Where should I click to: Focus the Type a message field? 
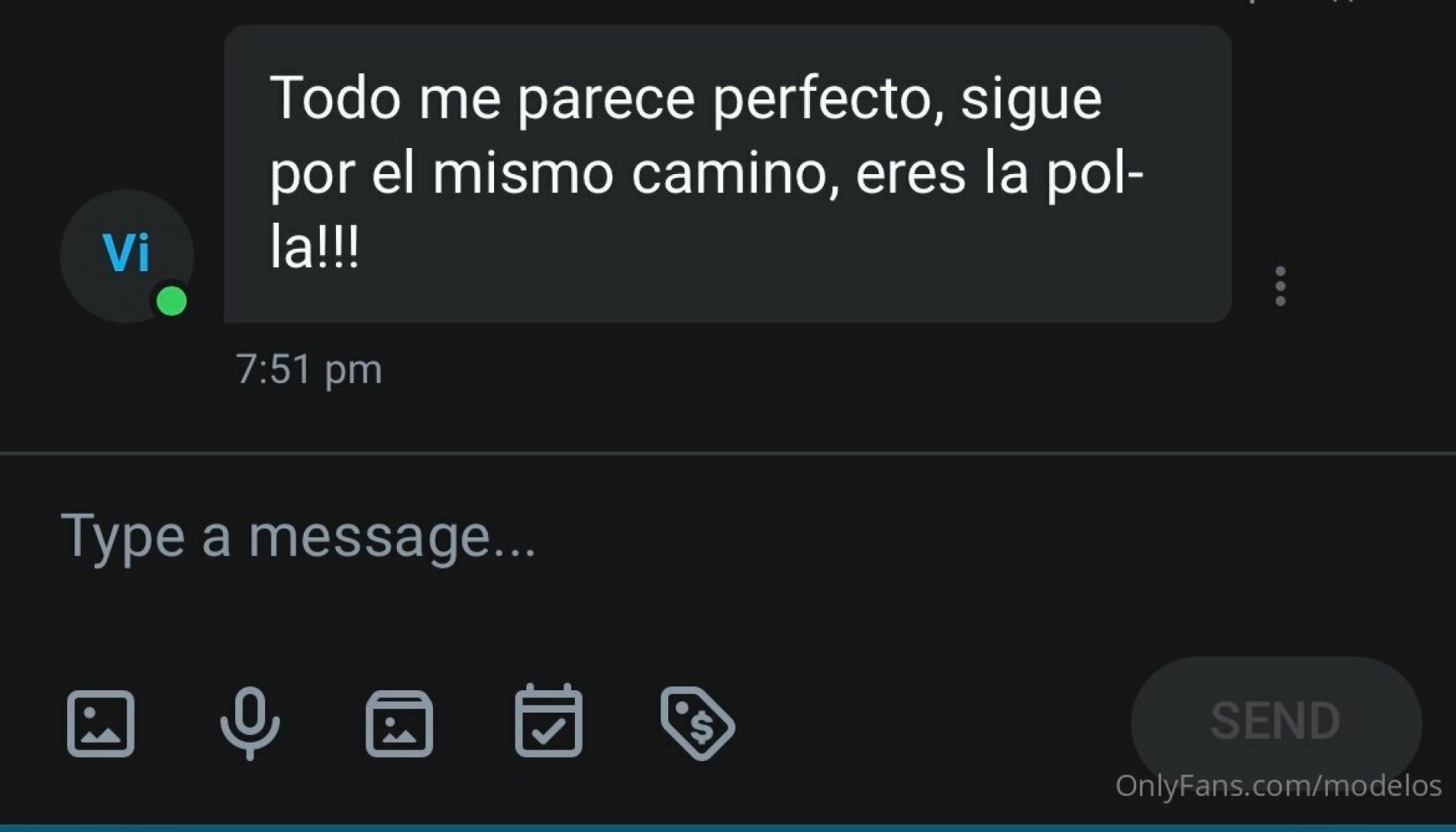(540, 535)
